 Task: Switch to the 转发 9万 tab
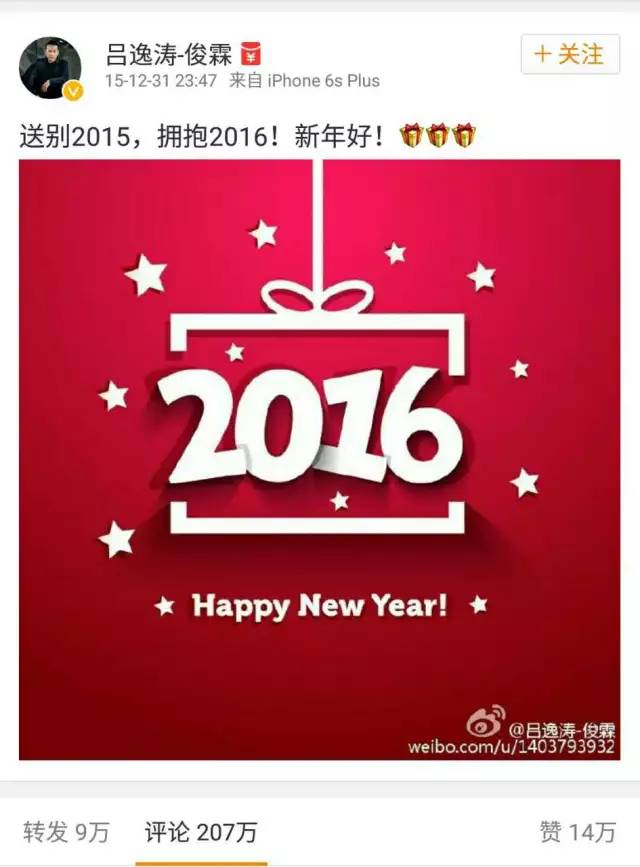[66, 830]
